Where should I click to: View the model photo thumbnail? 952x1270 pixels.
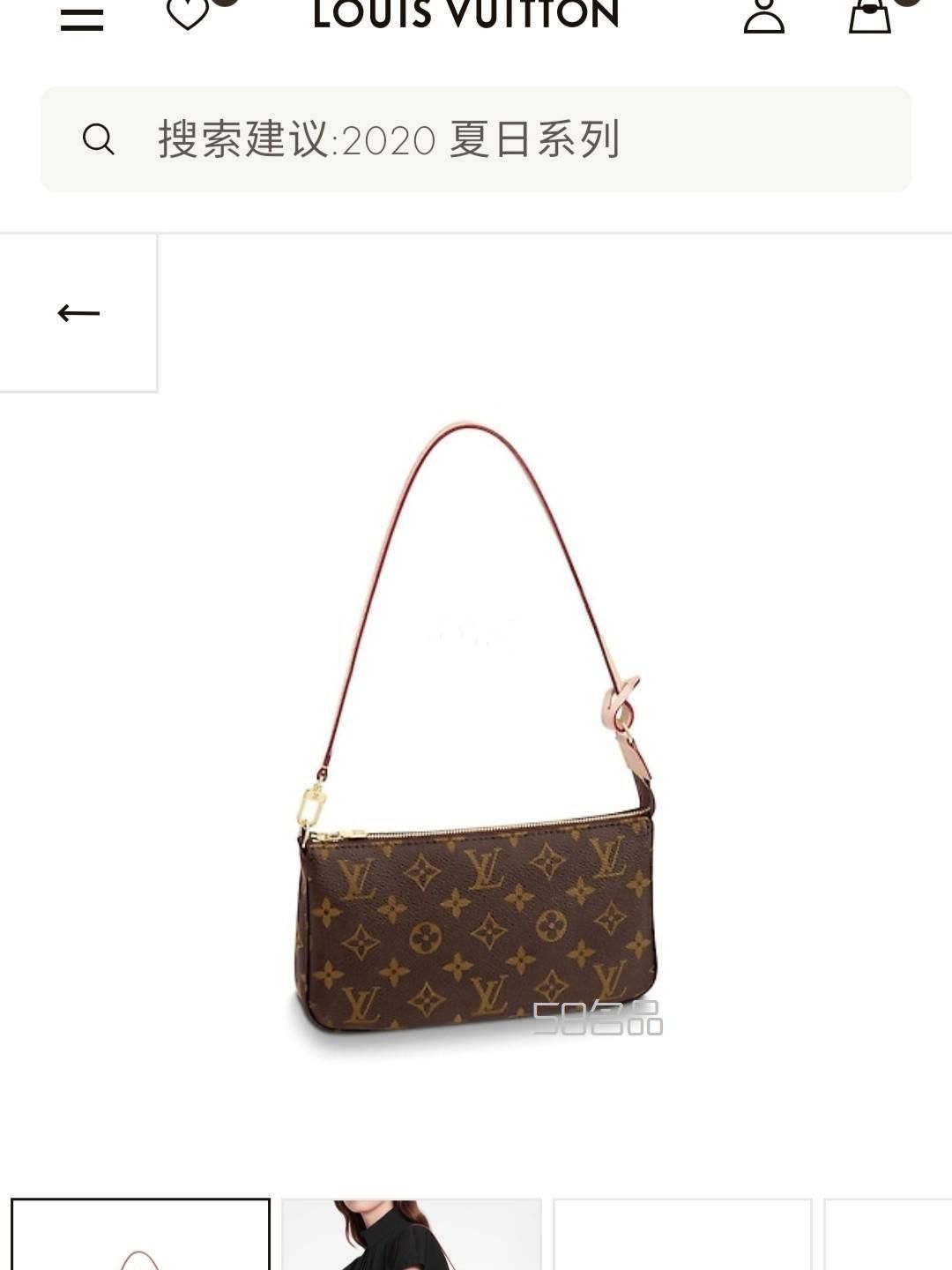click(411, 1235)
